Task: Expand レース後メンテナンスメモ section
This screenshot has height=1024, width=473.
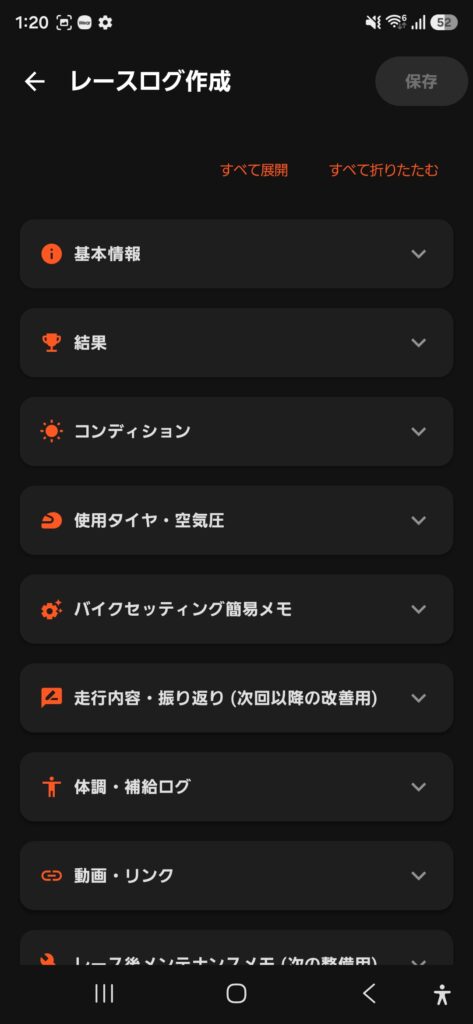Action: pyautogui.click(x=236, y=948)
